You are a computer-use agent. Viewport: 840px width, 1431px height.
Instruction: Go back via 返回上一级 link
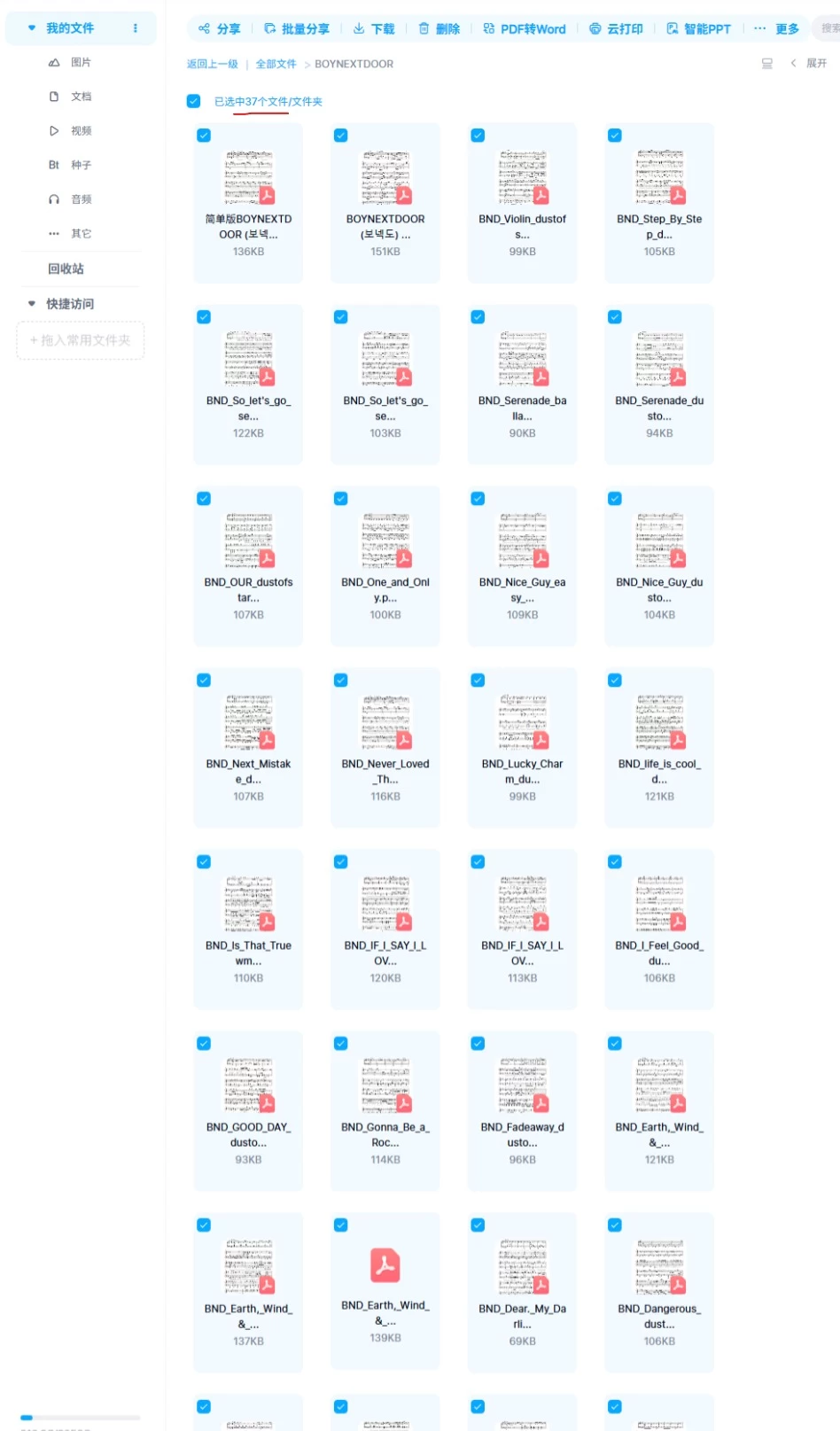click(x=212, y=64)
